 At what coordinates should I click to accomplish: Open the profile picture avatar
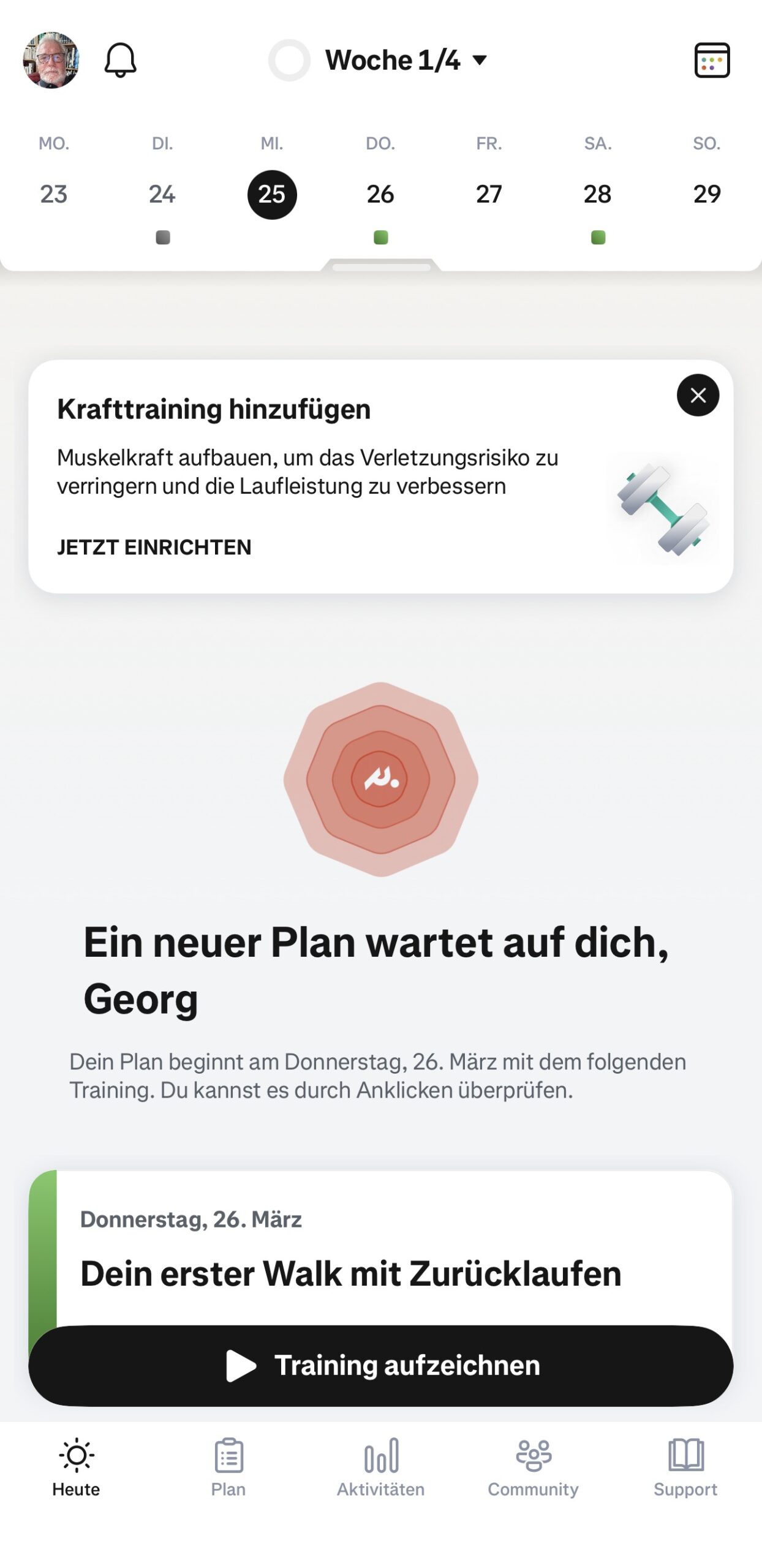(x=51, y=60)
